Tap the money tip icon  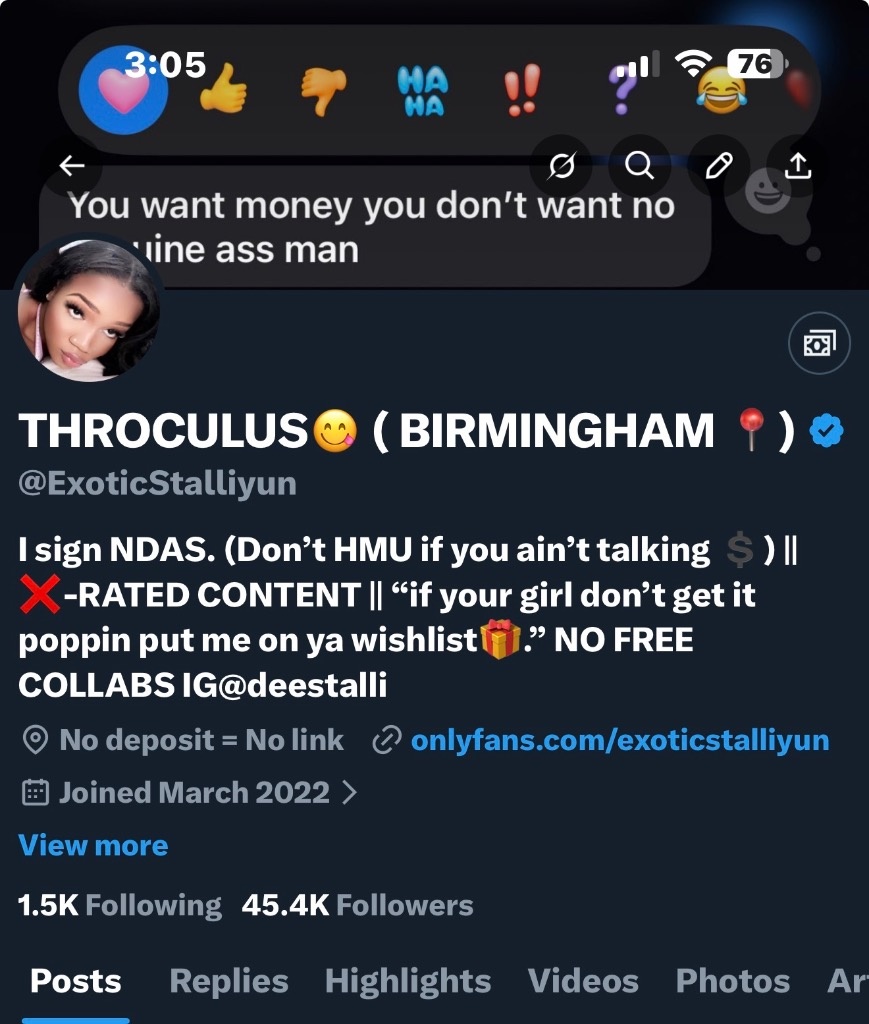point(819,343)
